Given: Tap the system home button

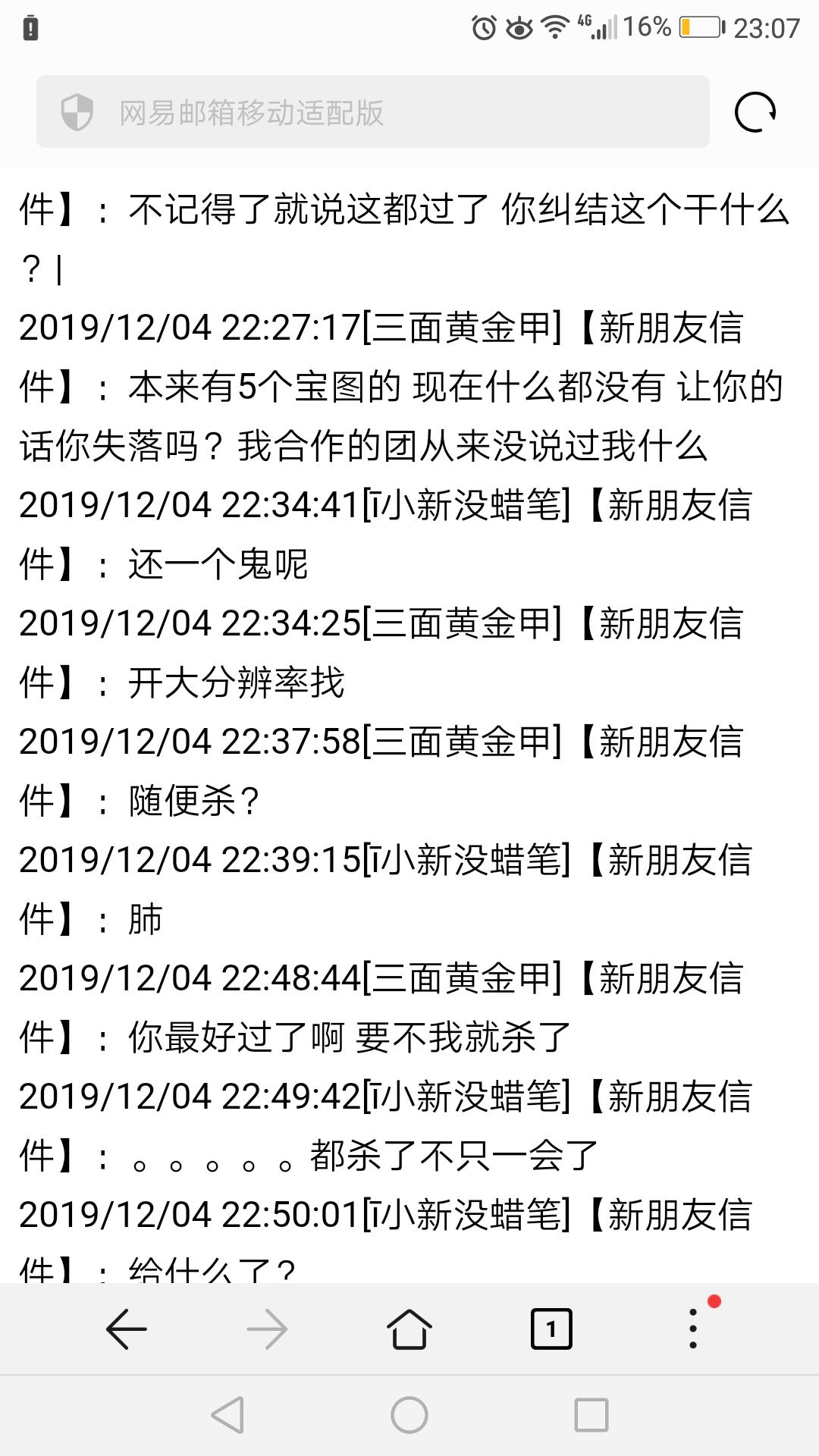Looking at the screenshot, I should point(409,1415).
